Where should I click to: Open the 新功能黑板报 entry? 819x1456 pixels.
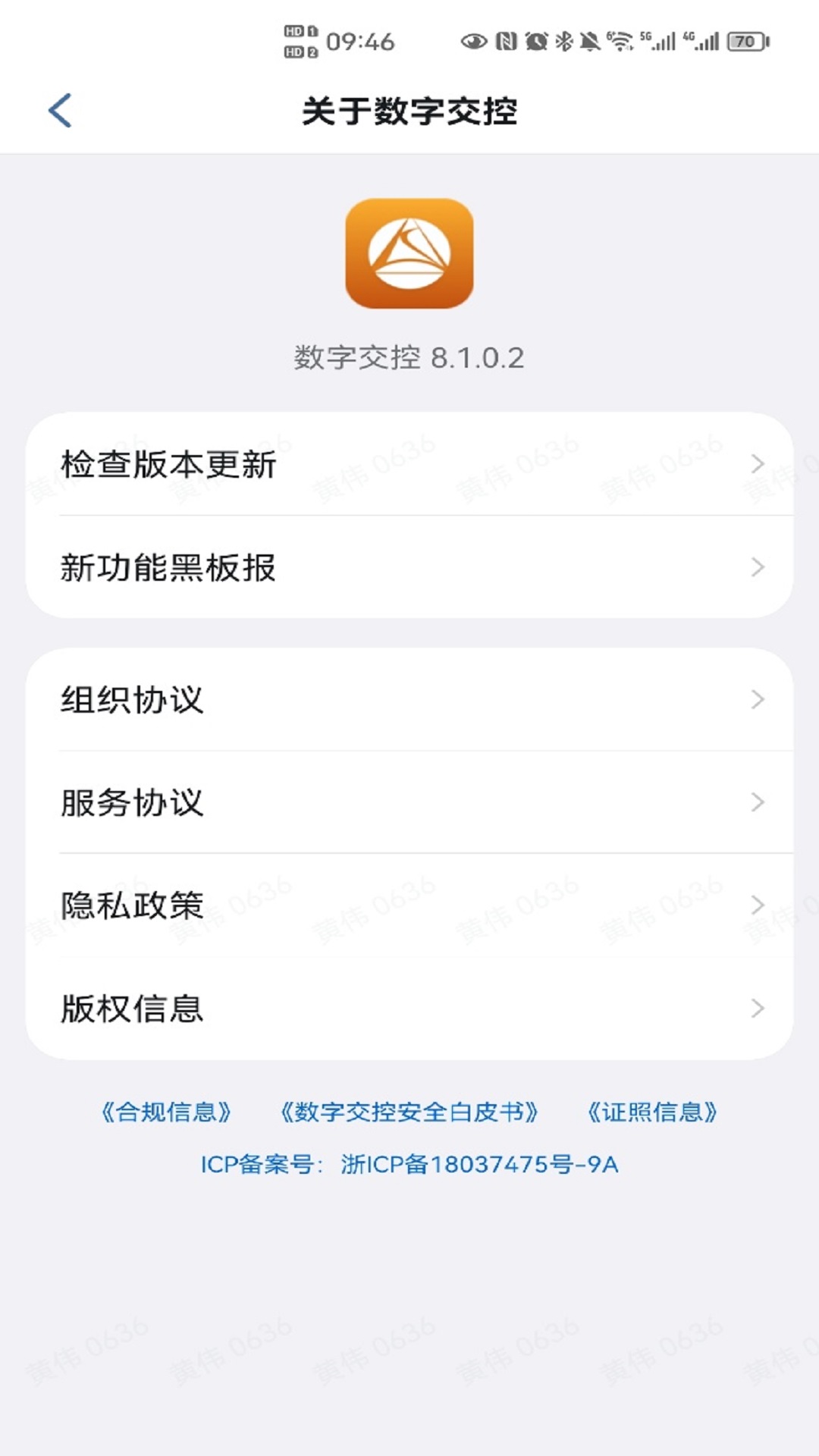click(409, 566)
